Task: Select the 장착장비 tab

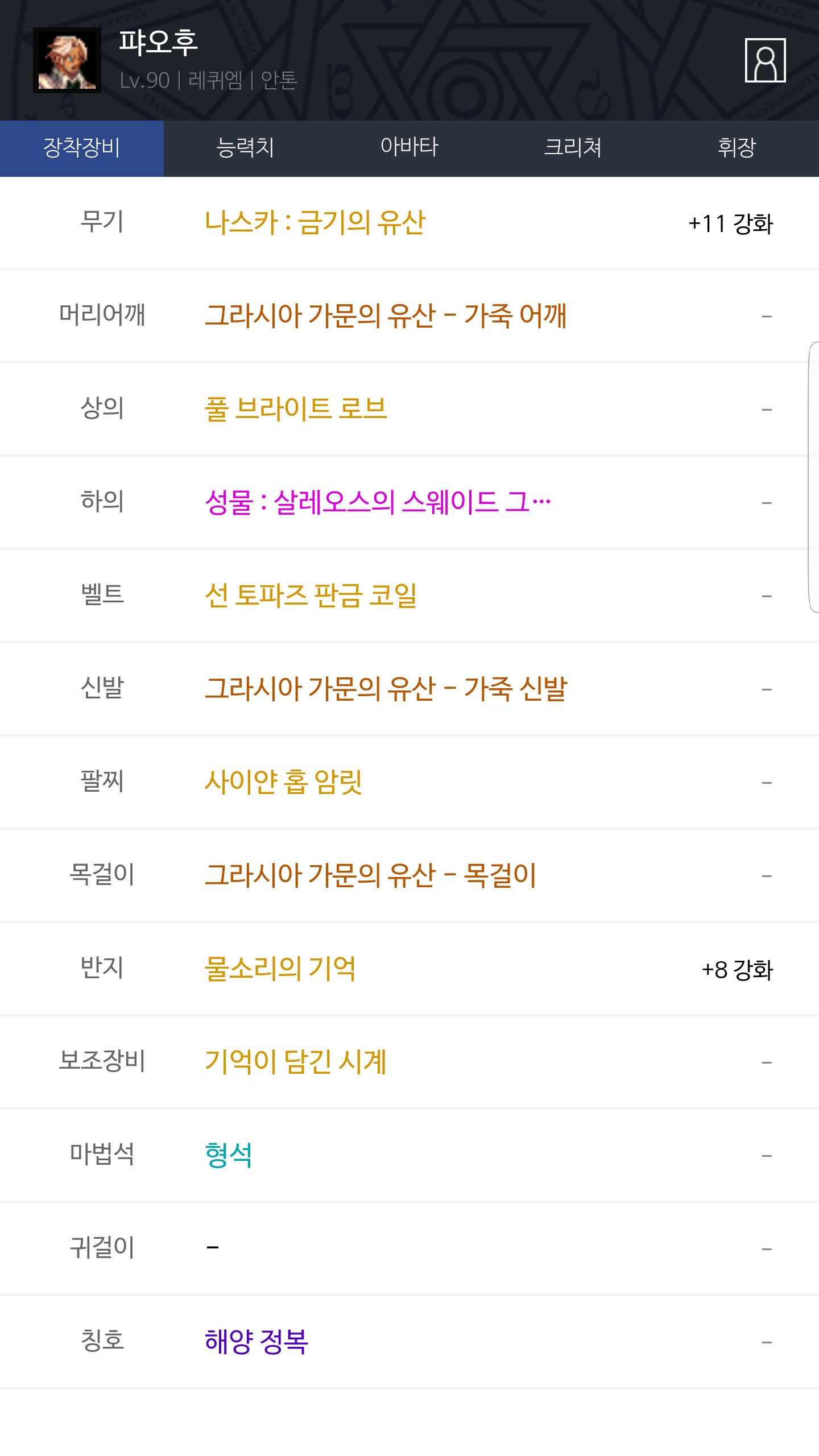Action: click(82, 148)
